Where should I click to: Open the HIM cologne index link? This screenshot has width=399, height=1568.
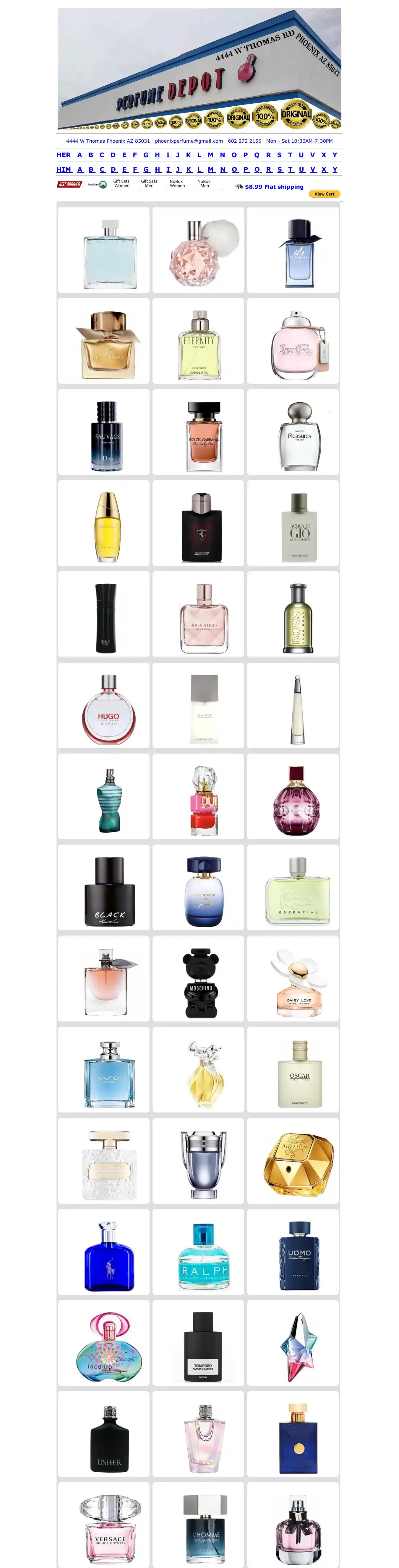pos(64,170)
